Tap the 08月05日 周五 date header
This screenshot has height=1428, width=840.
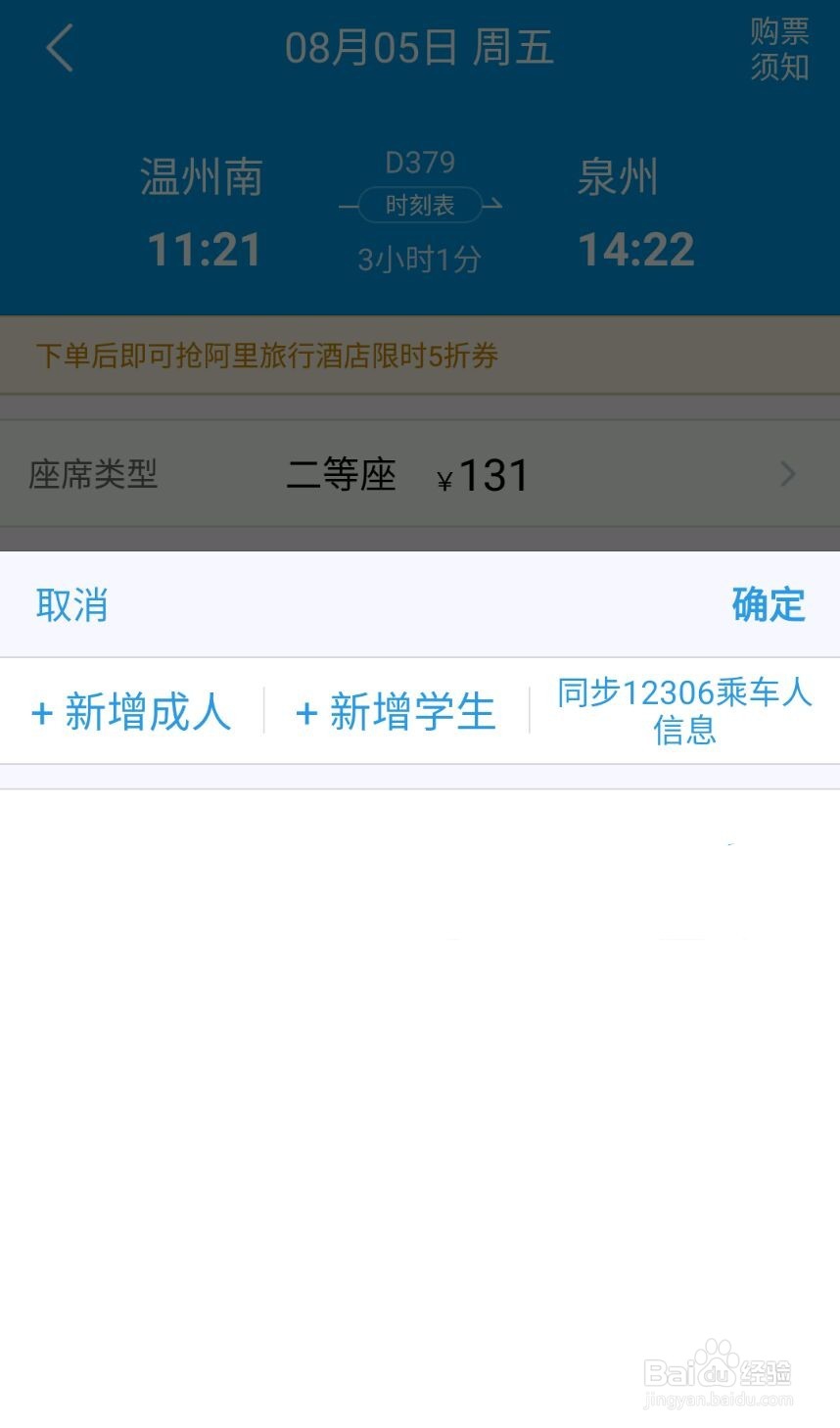419,47
